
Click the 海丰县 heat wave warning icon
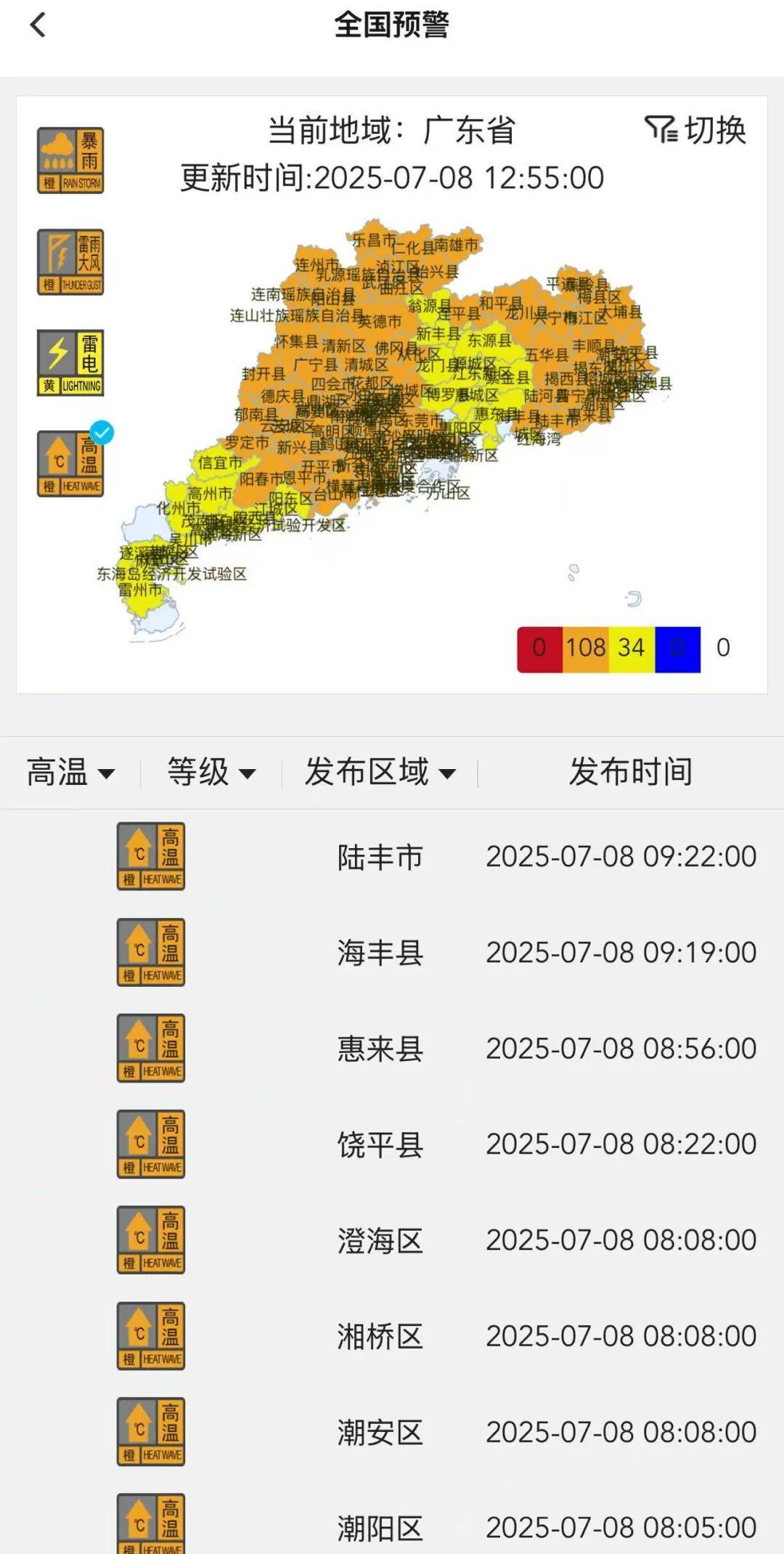click(150, 951)
